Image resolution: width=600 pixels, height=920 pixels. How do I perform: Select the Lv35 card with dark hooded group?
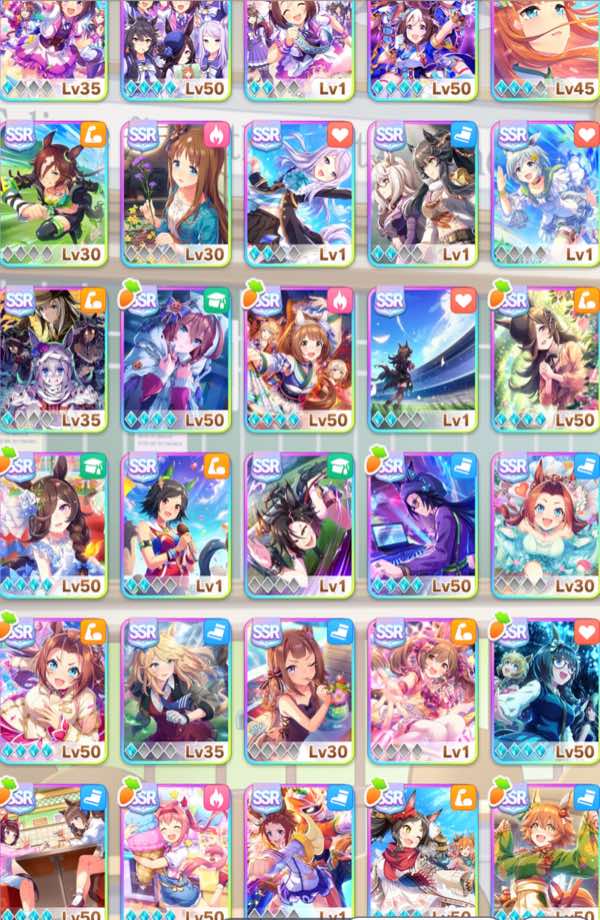coord(52,360)
